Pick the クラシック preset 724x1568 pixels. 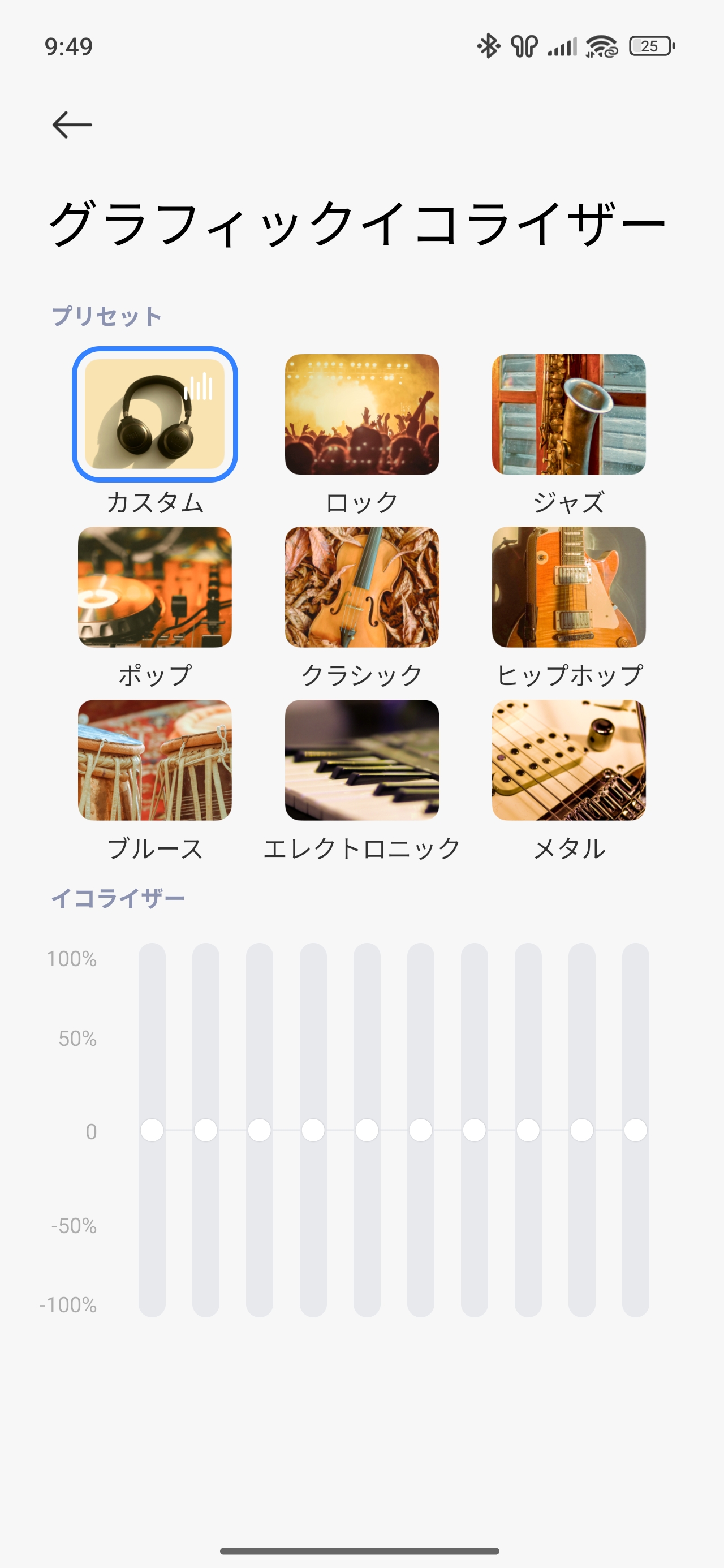[361, 587]
